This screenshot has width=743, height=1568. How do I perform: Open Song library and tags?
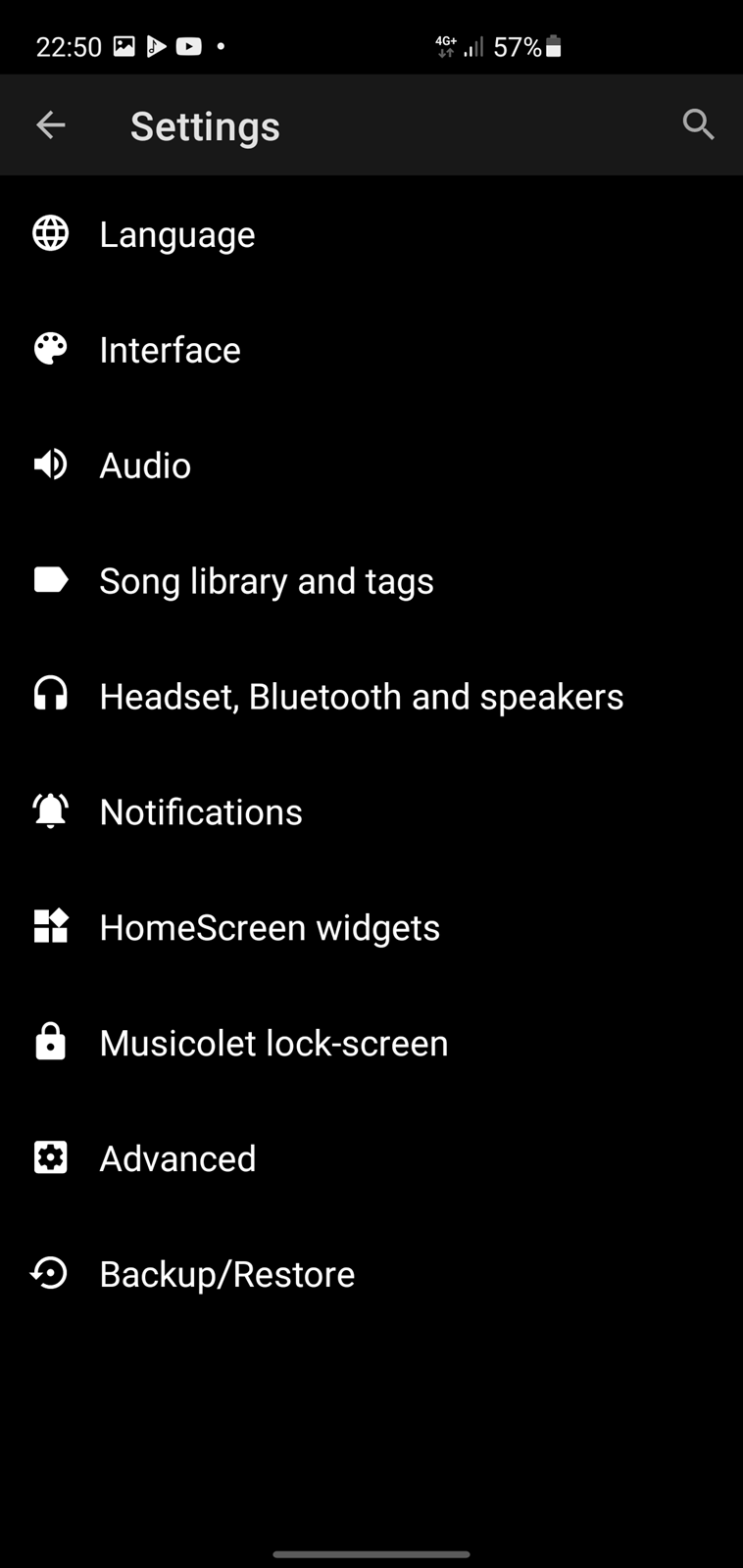tap(371, 581)
